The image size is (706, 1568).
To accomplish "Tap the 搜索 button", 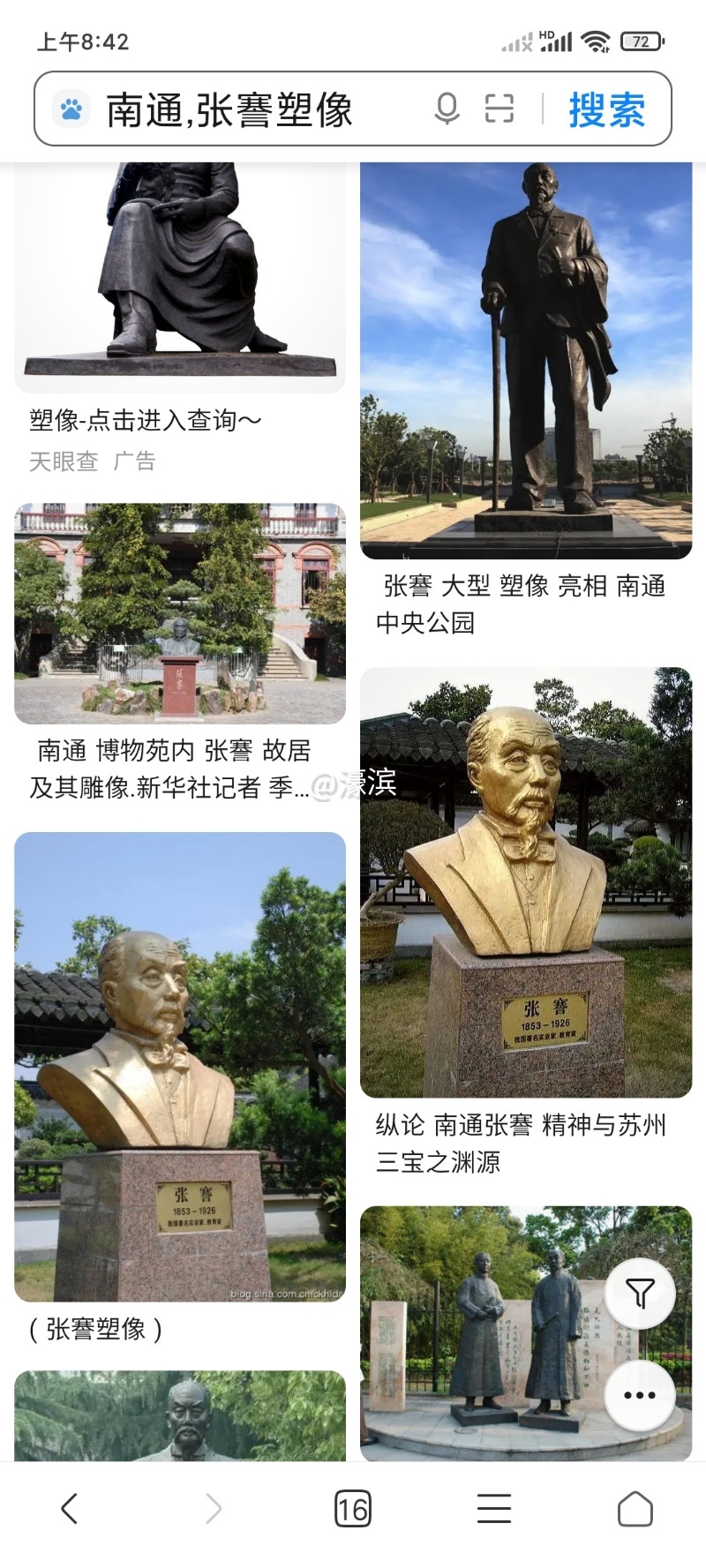I will pyautogui.click(x=606, y=109).
